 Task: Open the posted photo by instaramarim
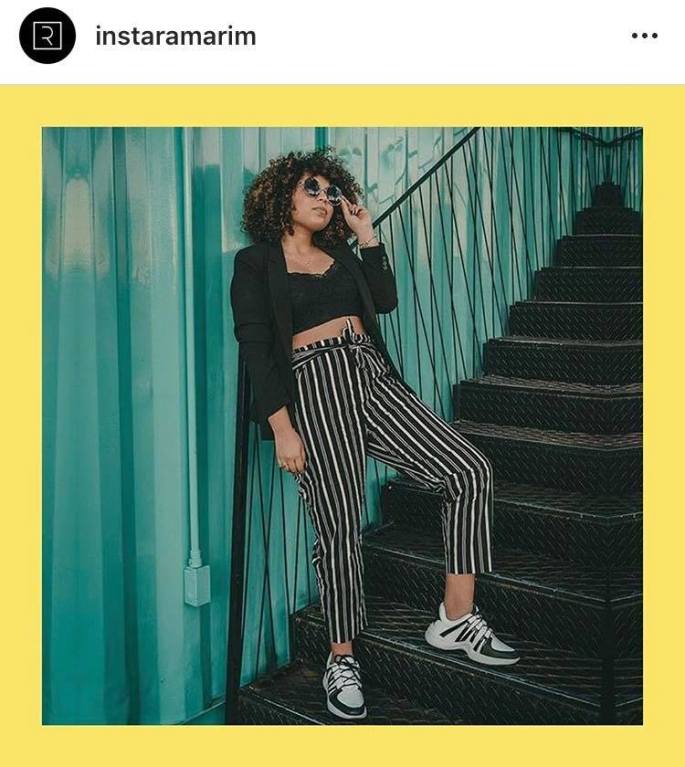tap(342, 425)
